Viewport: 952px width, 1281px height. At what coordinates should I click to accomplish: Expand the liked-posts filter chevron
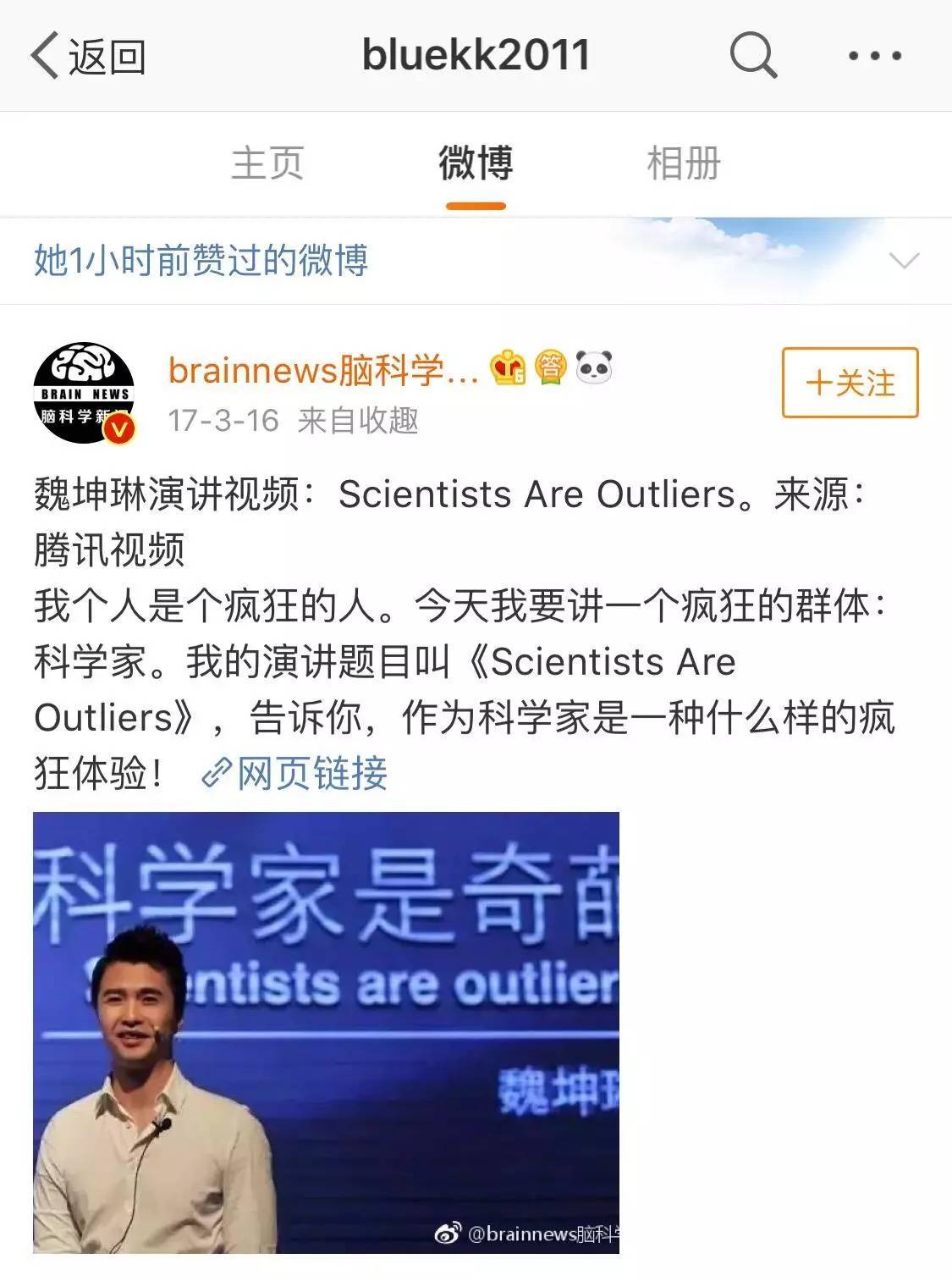[905, 260]
